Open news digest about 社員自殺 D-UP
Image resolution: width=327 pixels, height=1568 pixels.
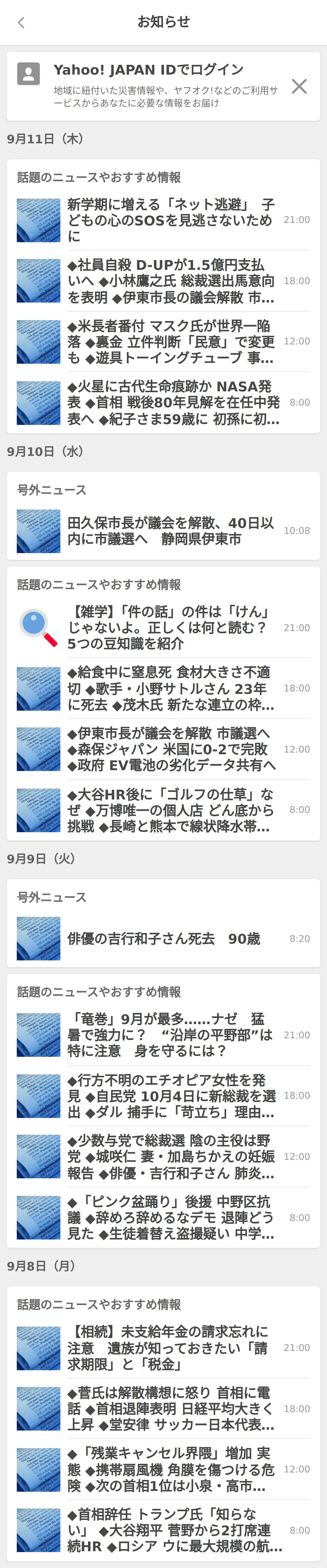click(x=170, y=281)
